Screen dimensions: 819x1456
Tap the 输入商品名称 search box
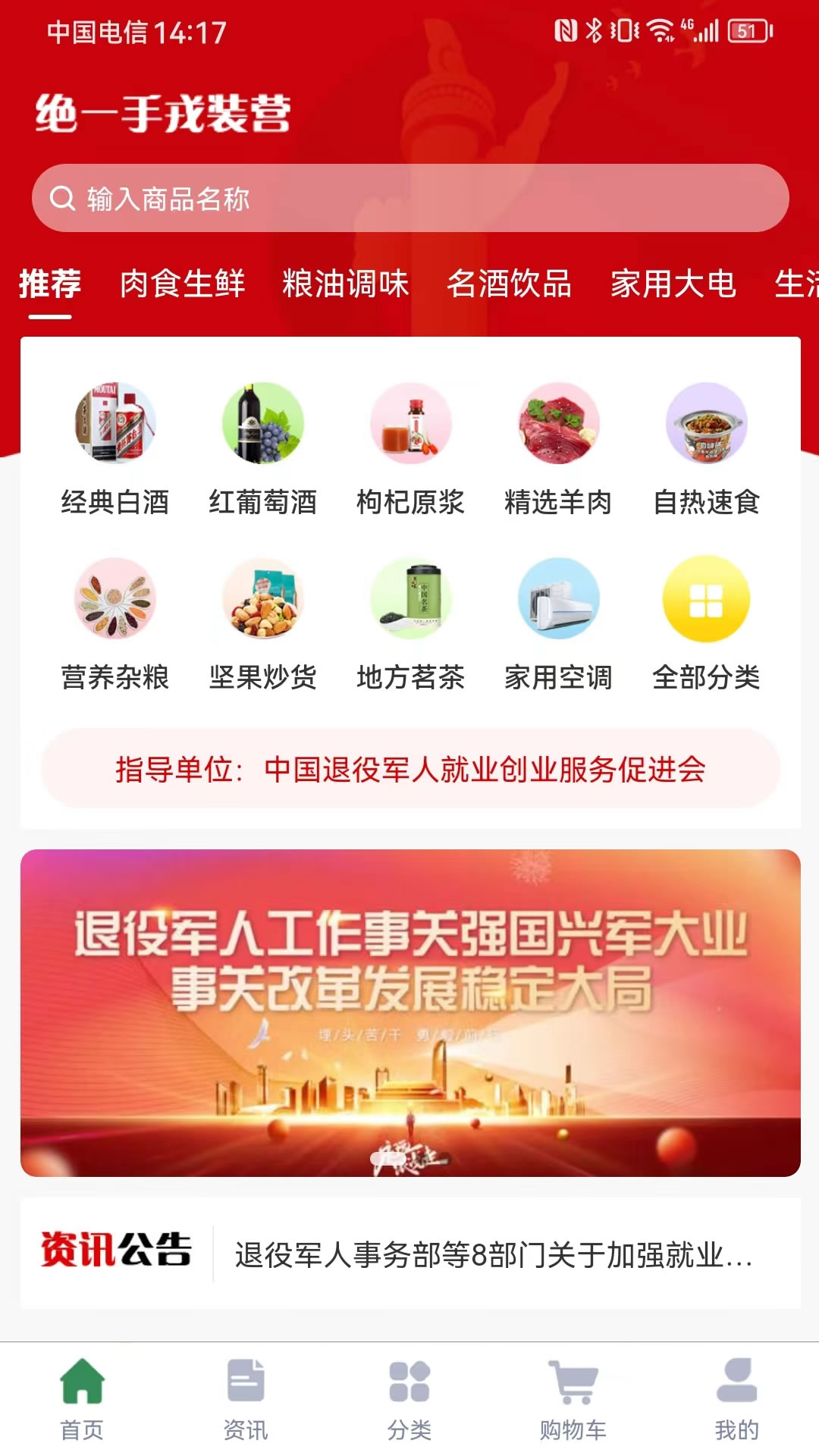pyautogui.click(x=409, y=199)
